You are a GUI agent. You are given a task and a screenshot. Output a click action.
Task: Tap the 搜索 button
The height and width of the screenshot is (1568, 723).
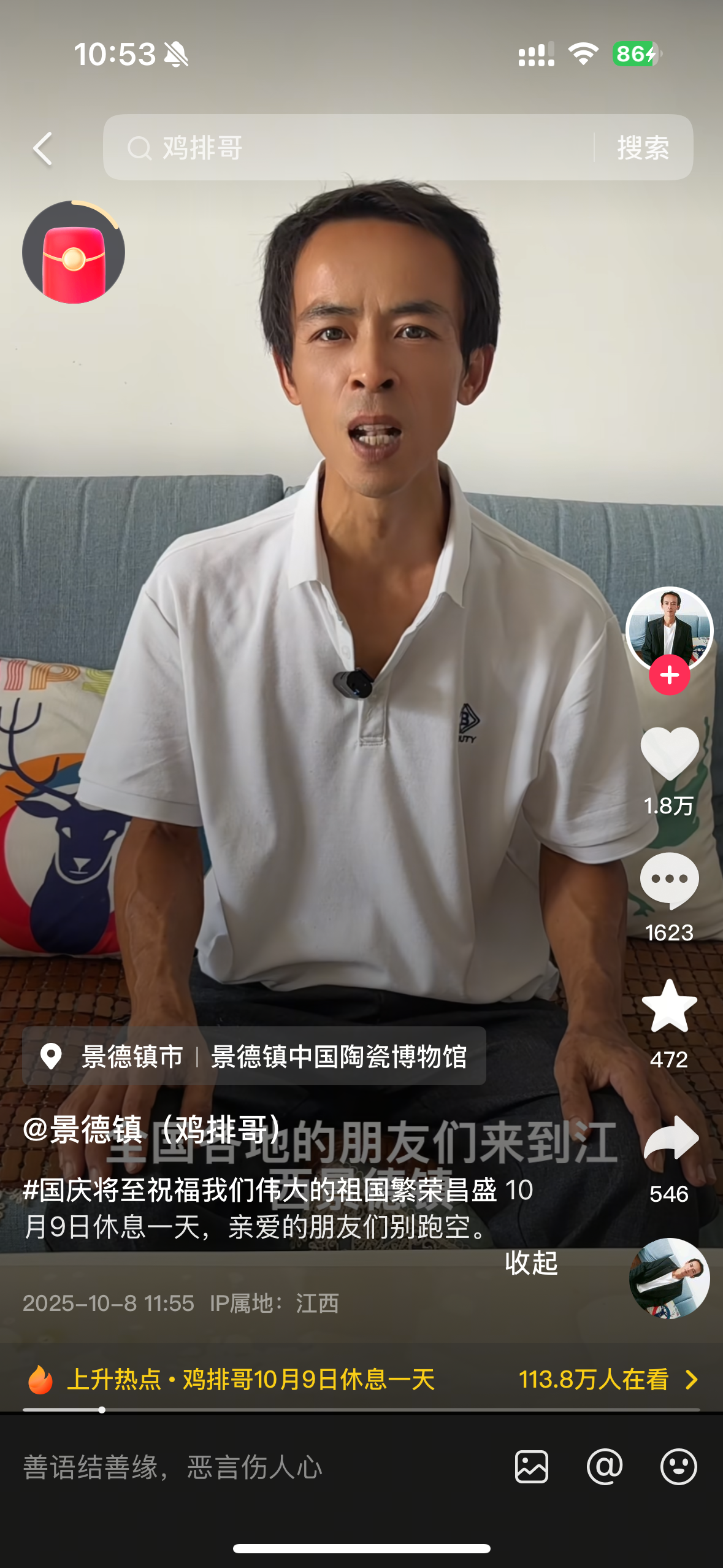click(643, 148)
